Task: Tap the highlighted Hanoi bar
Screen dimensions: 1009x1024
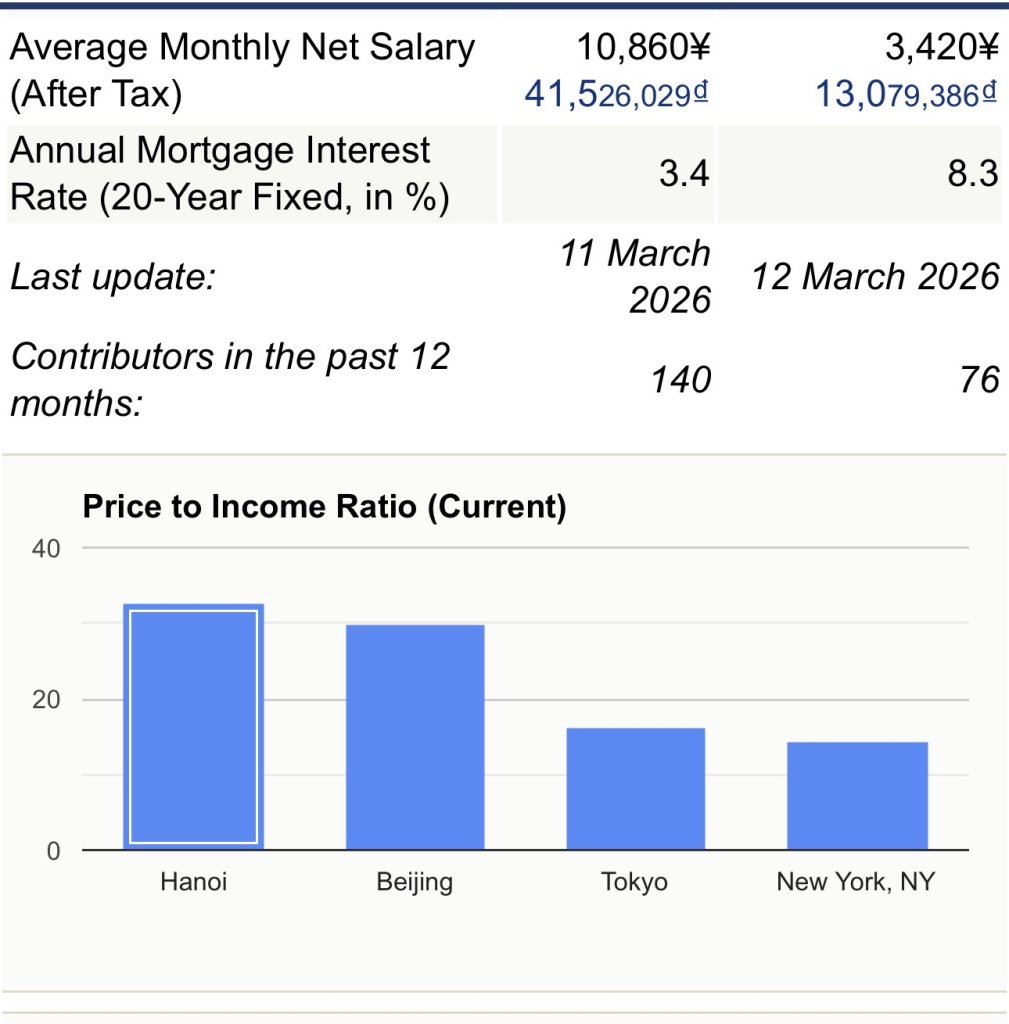Action: point(193,727)
